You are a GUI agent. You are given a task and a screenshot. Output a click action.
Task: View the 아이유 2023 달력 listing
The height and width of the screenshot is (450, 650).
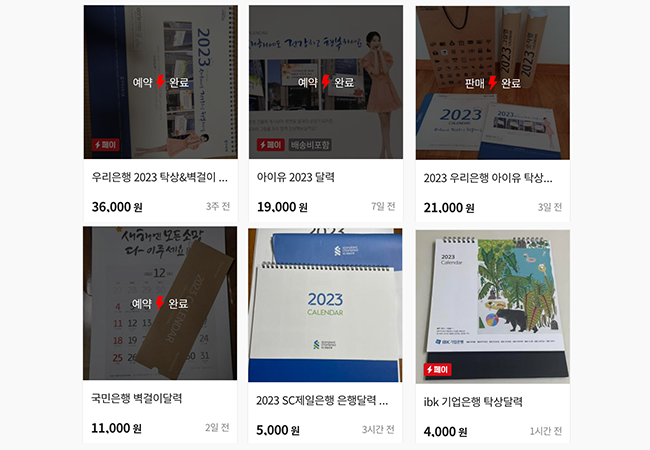click(x=295, y=177)
